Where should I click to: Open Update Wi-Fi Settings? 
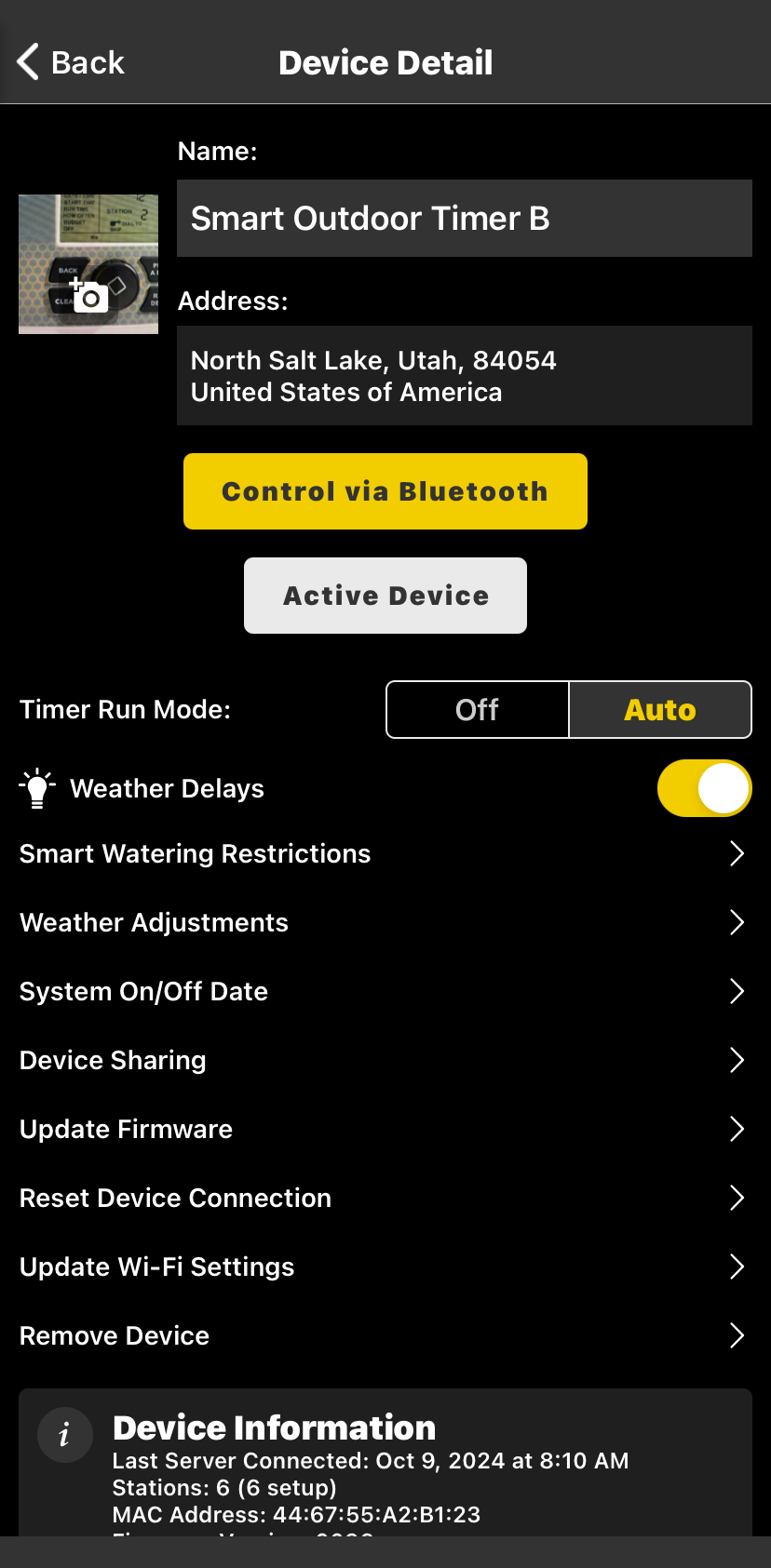(x=385, y=1266)
